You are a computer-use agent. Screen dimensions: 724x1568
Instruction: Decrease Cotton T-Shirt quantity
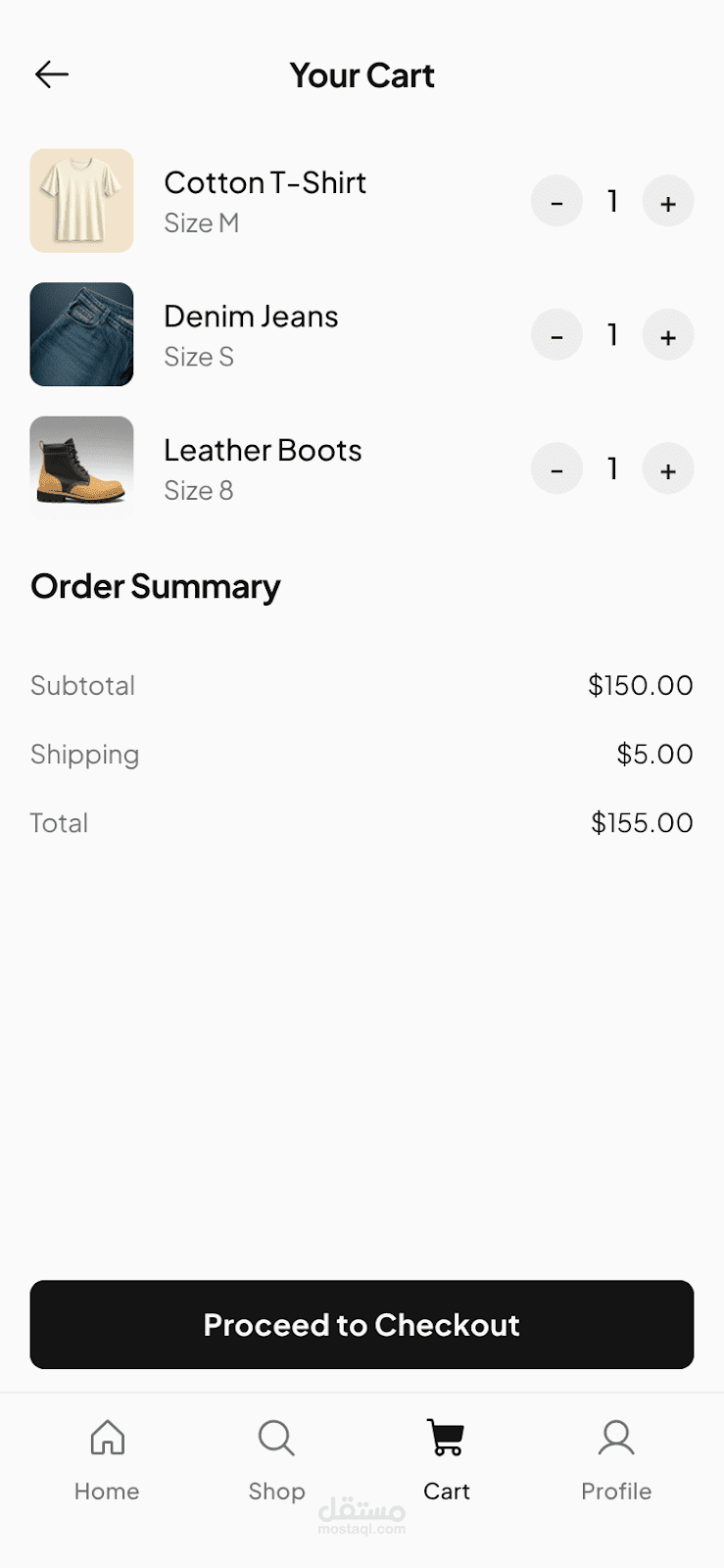[x=556, y=202]
